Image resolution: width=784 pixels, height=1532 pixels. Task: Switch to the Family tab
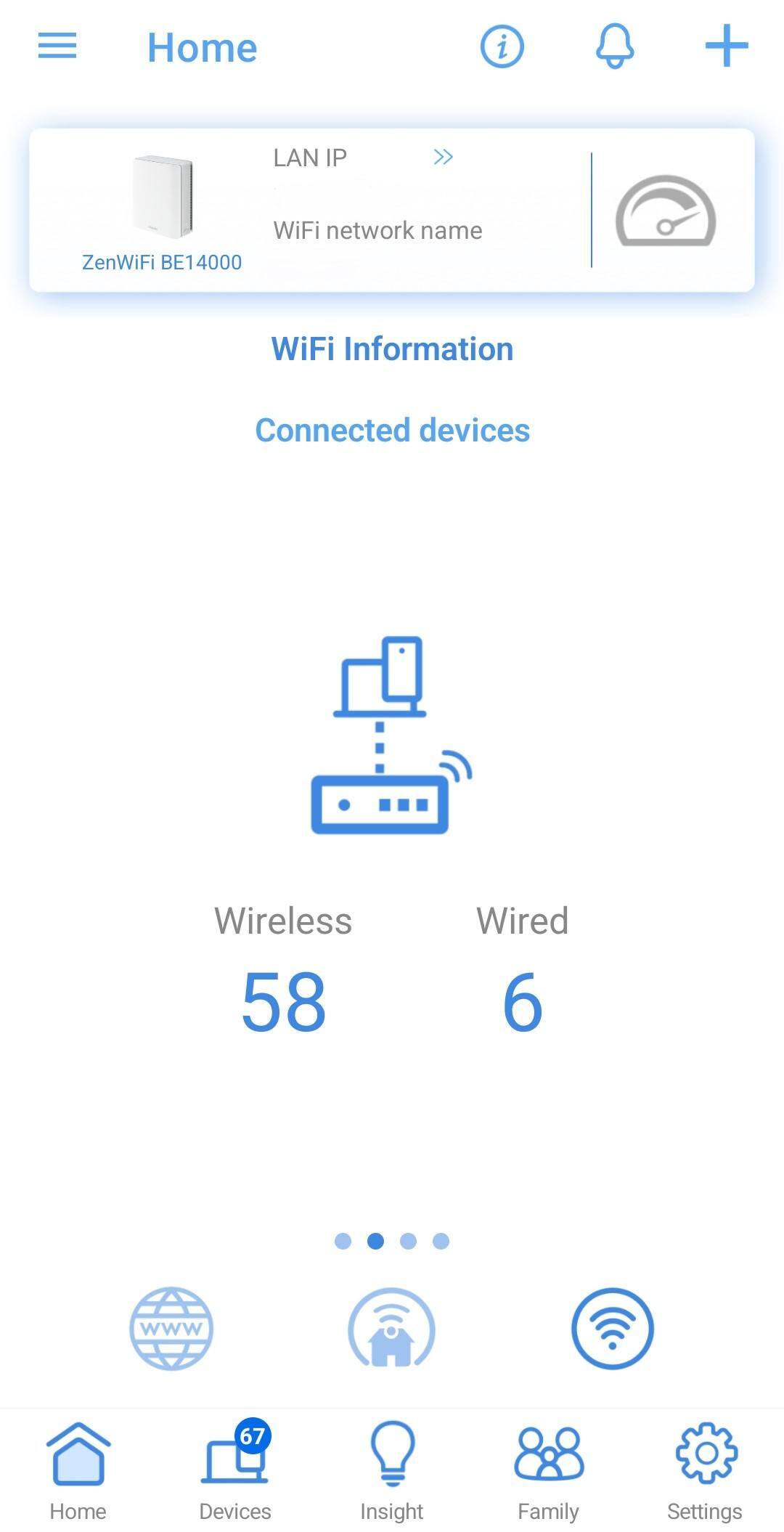tap(549, 1470)
